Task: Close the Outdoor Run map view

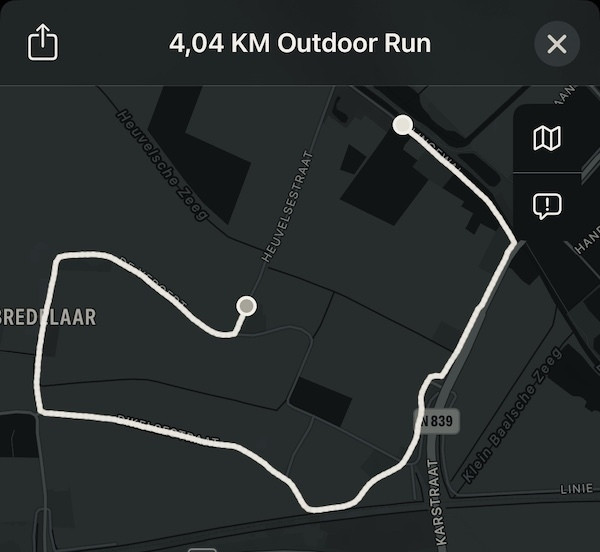Action: pyautogui.click(x=557, y=44)
